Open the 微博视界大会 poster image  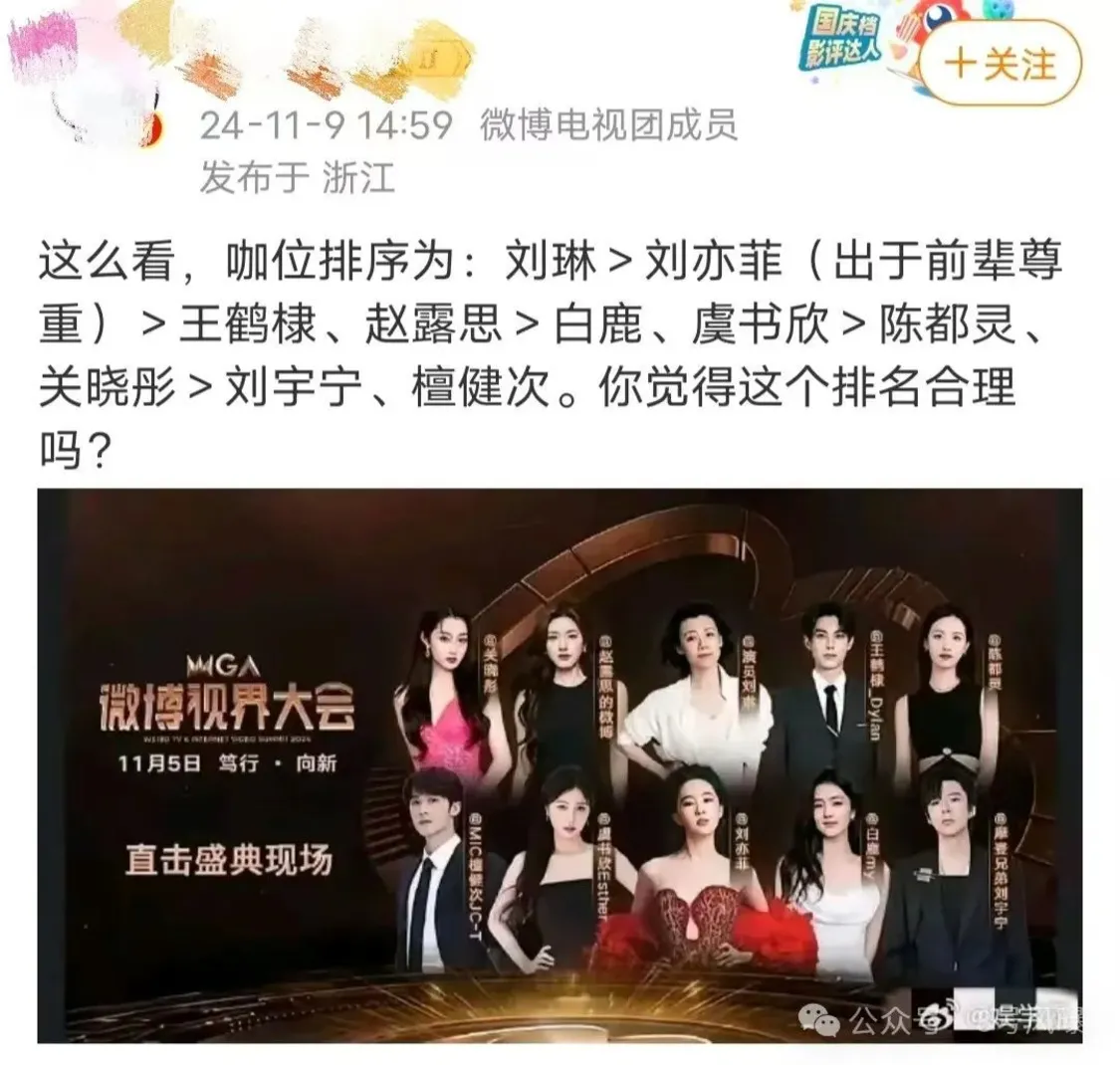point(560,764)
